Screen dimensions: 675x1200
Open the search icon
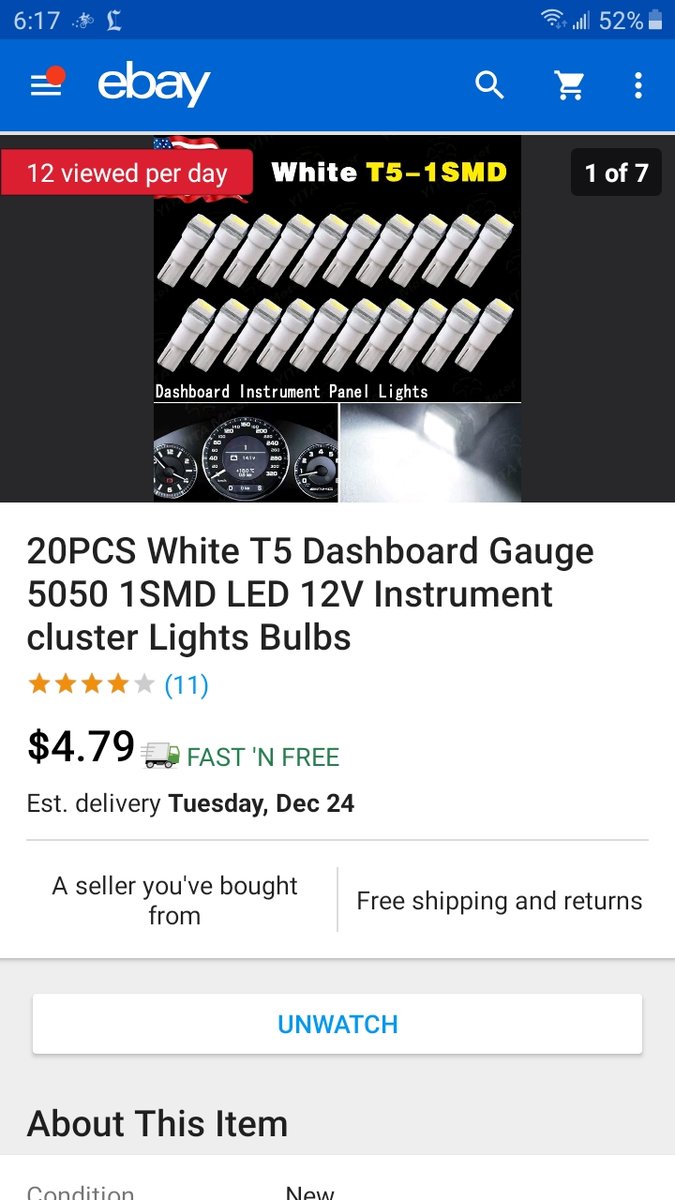coord(489,86)
